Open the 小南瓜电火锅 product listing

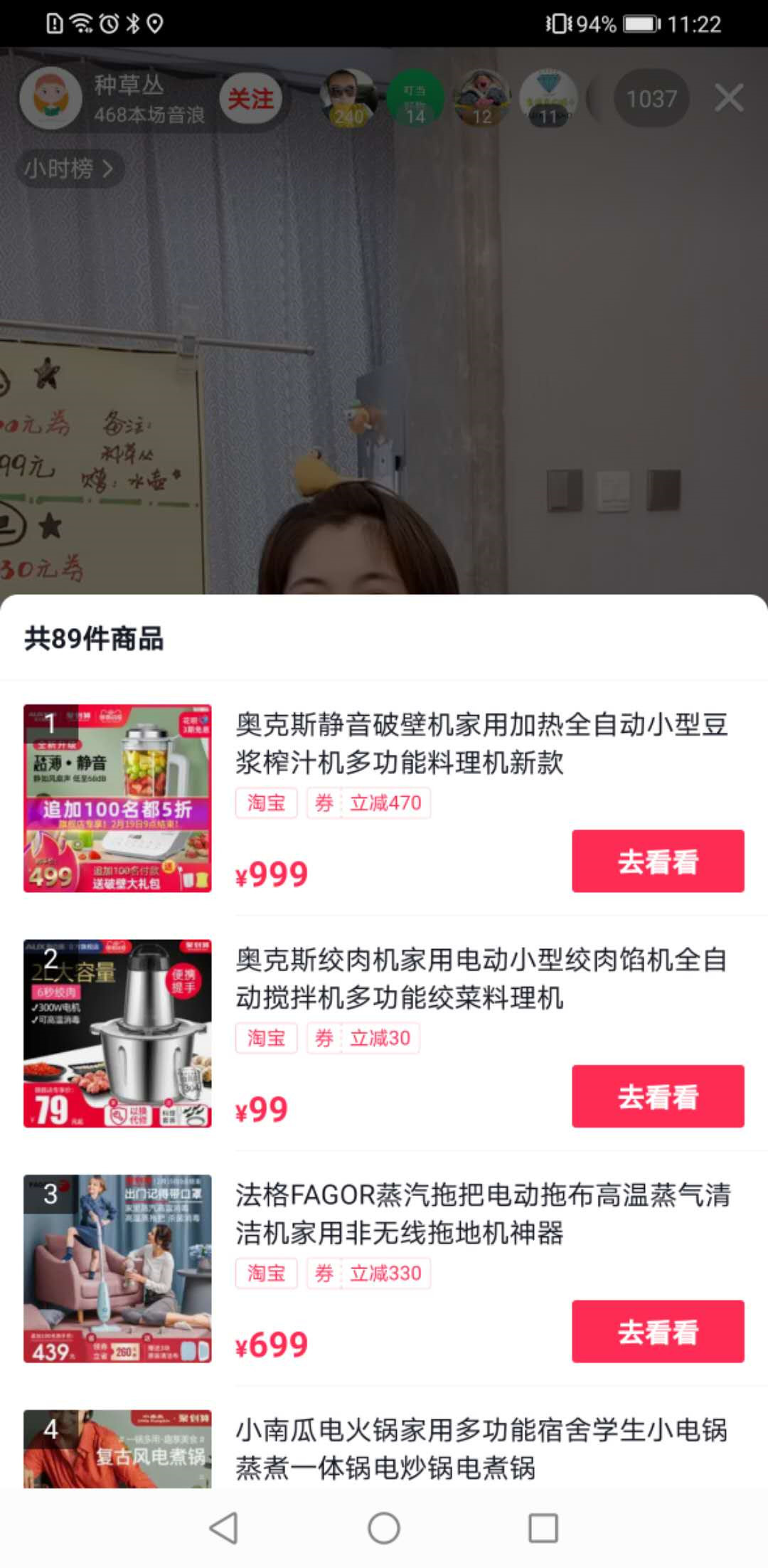point(481,1448)
